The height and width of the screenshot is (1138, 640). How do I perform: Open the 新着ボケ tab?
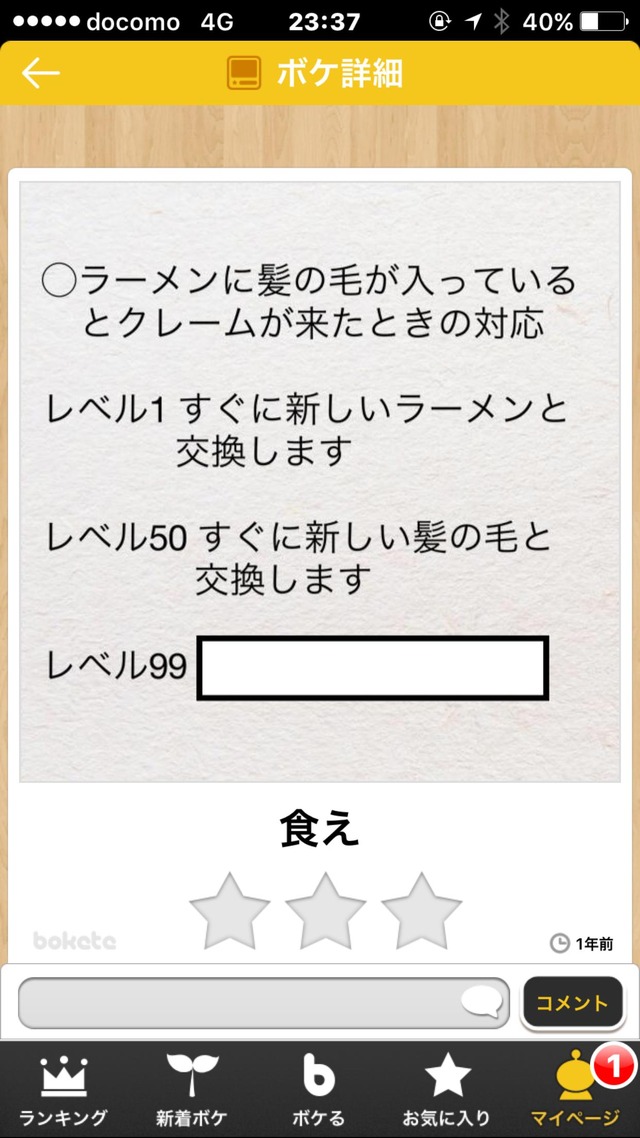192,1090
